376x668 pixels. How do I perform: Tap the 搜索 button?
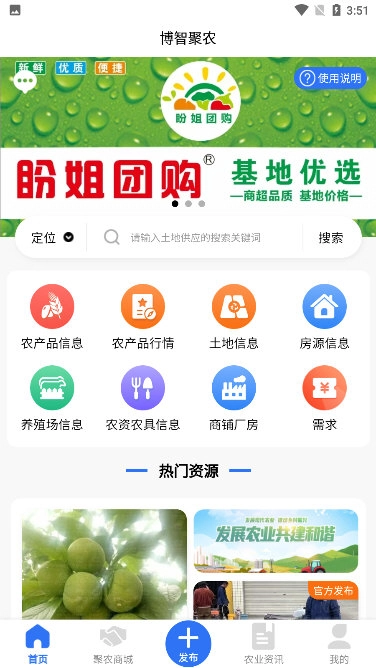[331, 237]
